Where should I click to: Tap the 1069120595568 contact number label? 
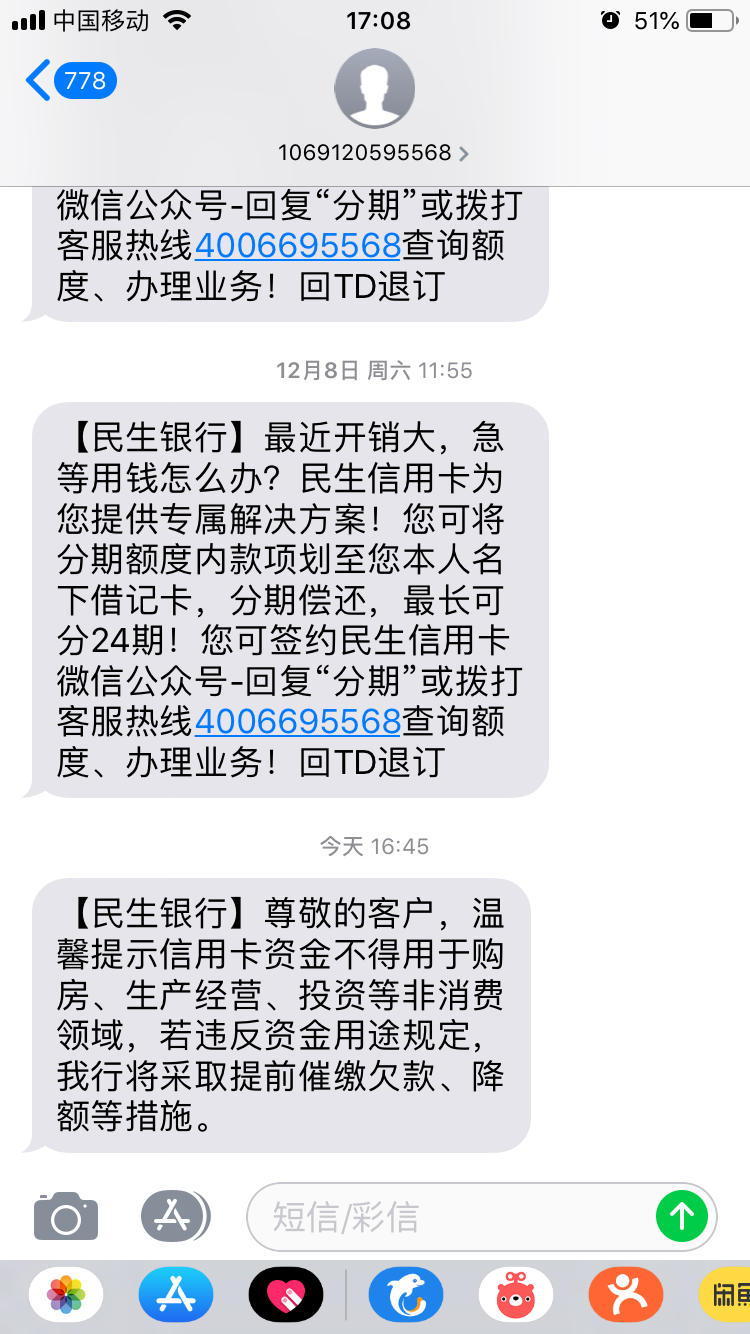click(x=370, y=154)
